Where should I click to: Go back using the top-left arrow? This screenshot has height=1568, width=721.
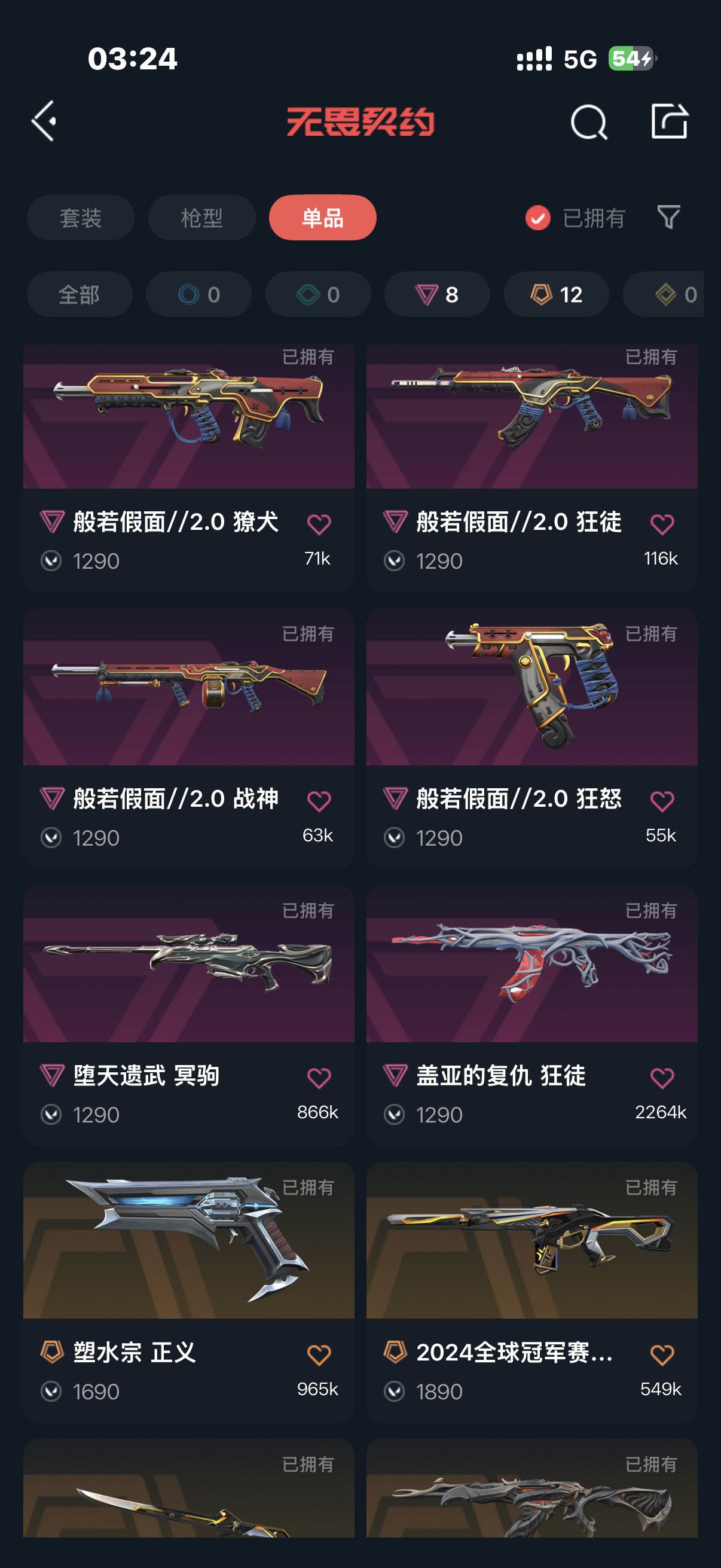point(44,121)
